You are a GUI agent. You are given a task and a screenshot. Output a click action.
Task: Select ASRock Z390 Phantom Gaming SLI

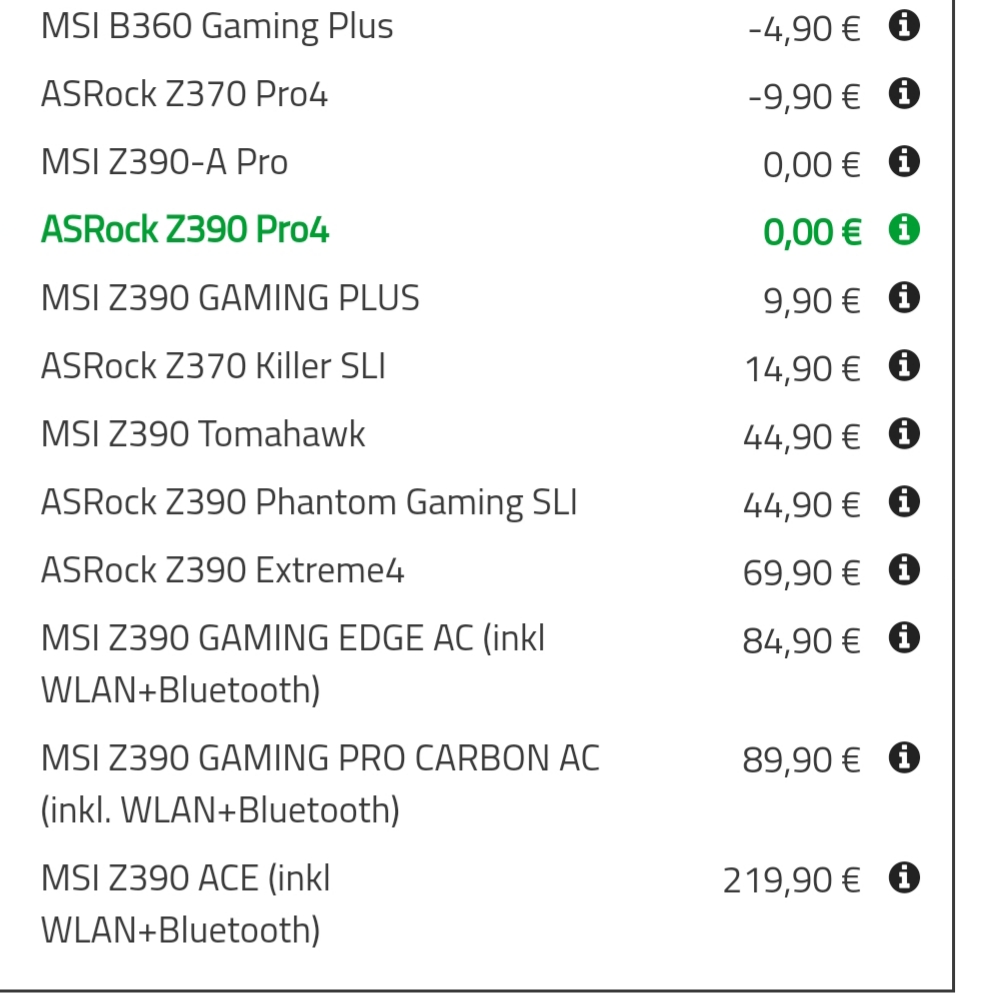pyautogui.click(x=309, y=502)
